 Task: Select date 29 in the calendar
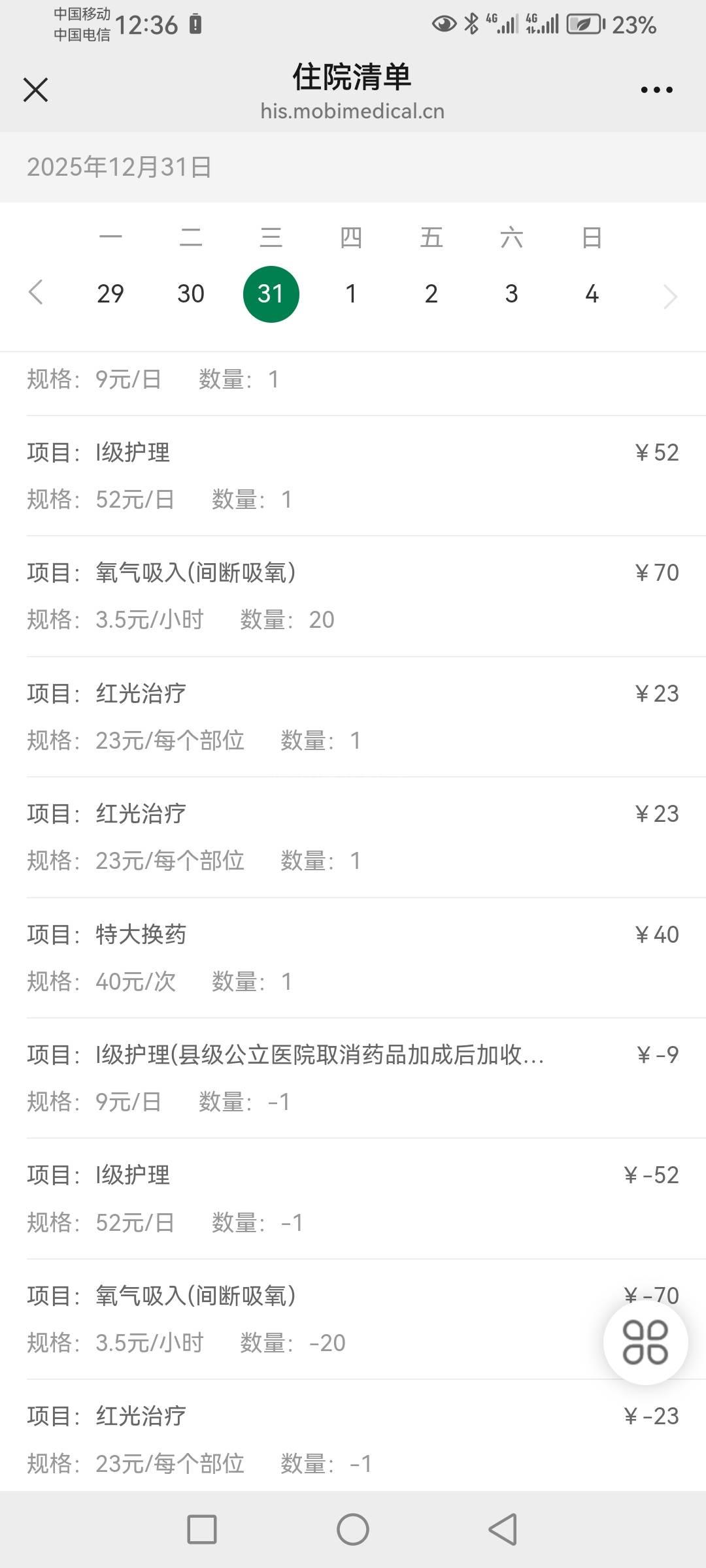pyautogui.click(x=110, y=294)
